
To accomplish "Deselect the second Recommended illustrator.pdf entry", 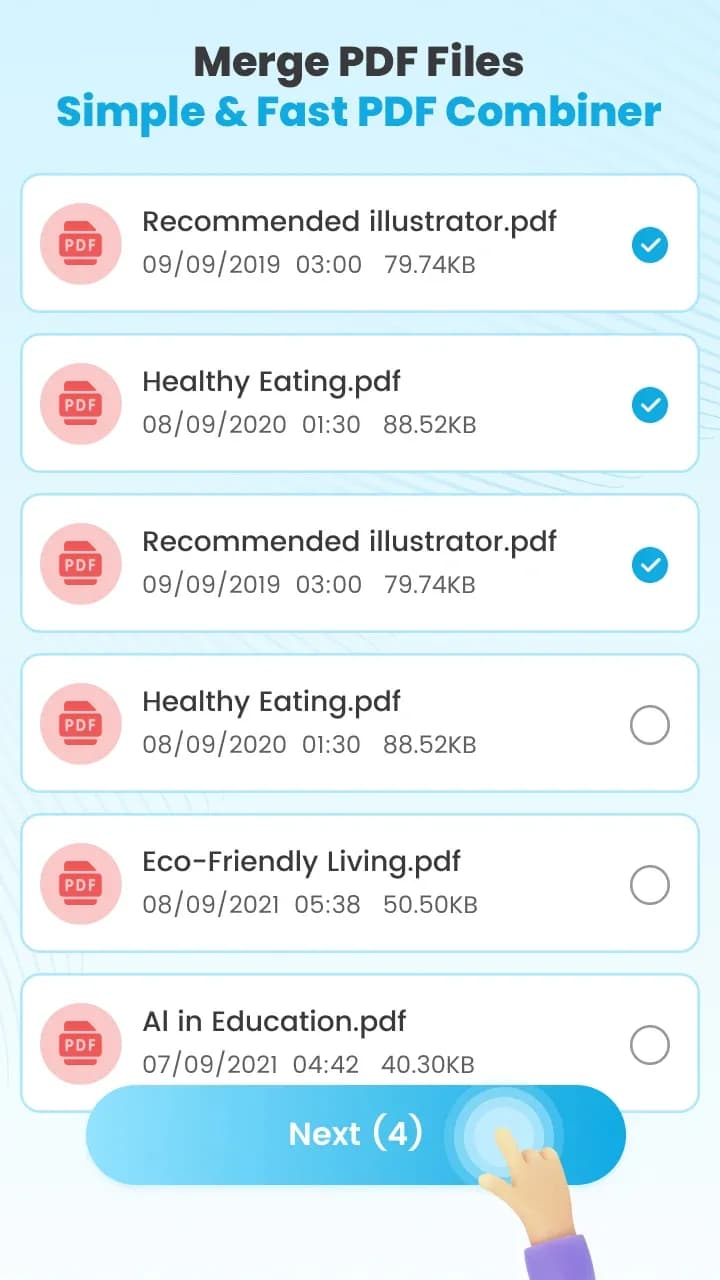I will (x=650, y=565).
